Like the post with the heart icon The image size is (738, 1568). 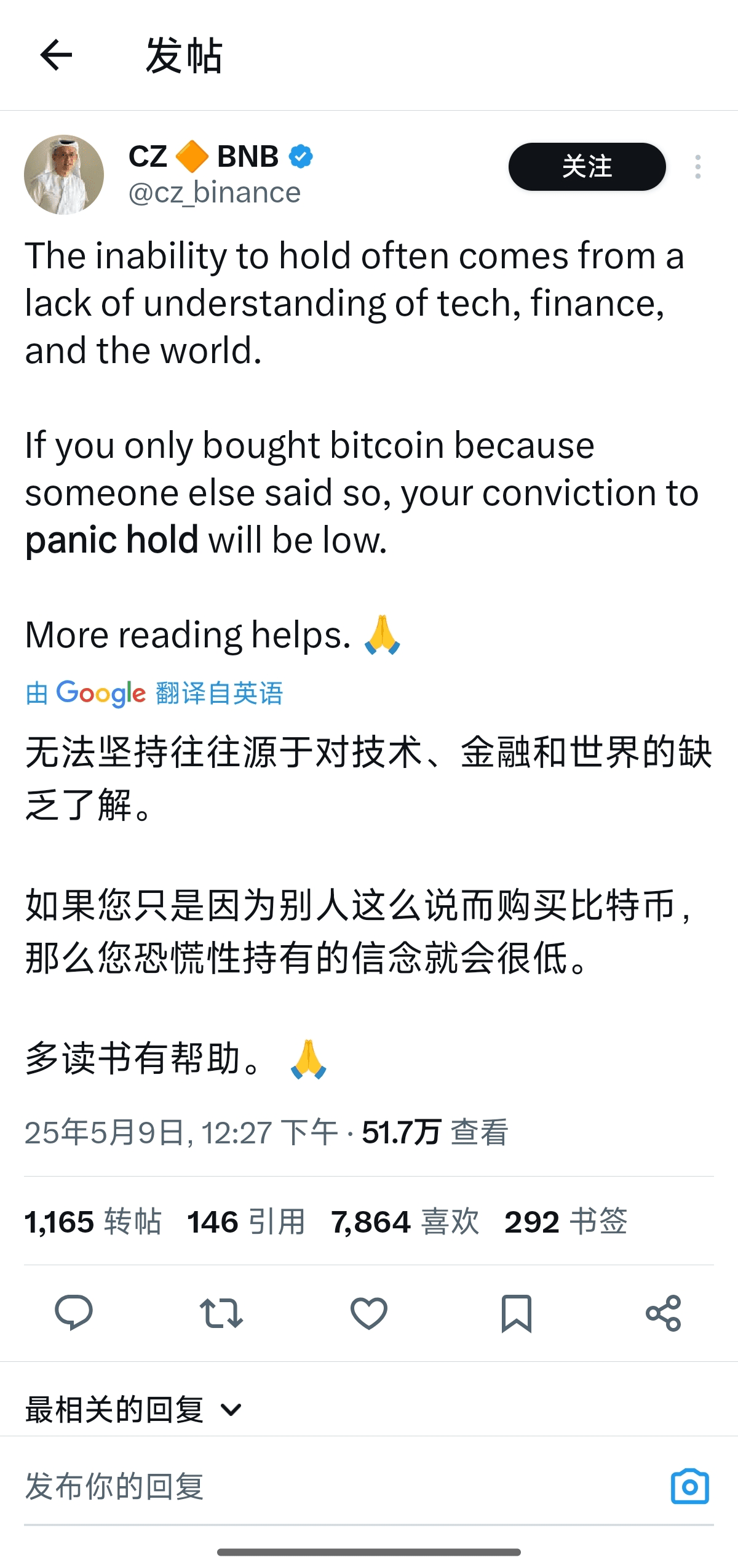[368, 1313]
